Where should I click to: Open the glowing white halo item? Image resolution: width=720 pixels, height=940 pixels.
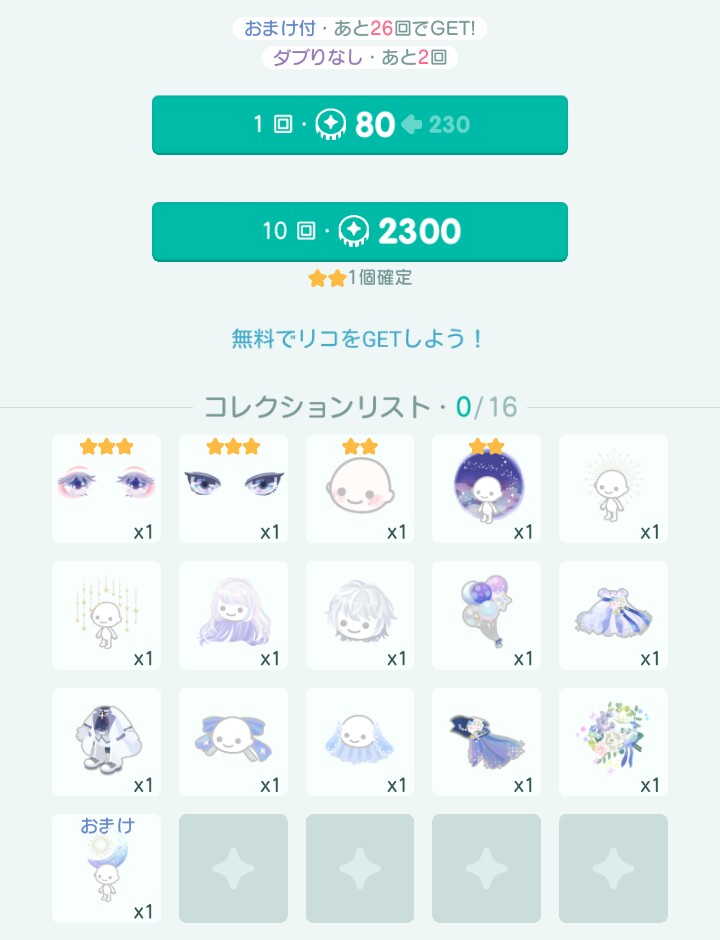pos(613,489)
